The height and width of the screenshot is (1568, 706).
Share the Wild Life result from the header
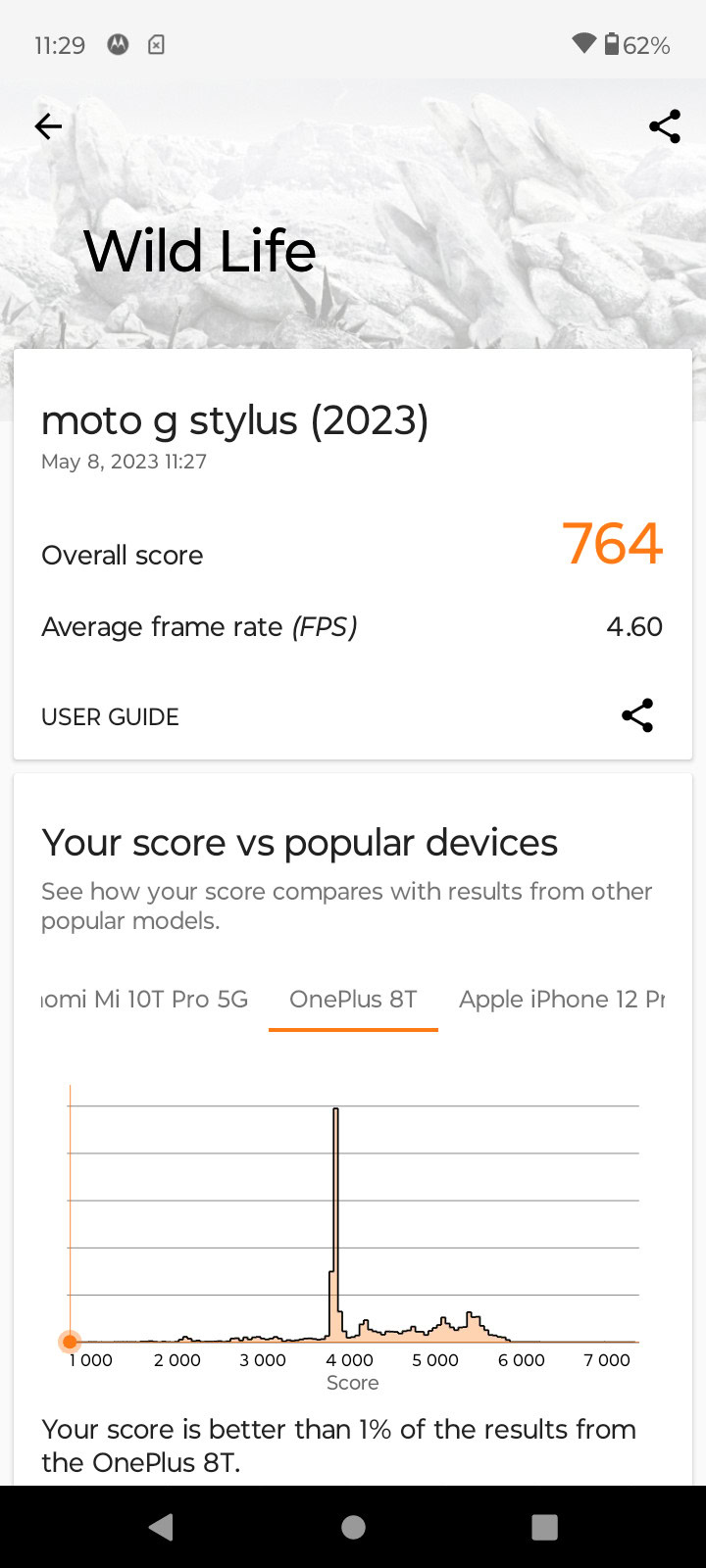pyautogui.click(x=664, y=126)
